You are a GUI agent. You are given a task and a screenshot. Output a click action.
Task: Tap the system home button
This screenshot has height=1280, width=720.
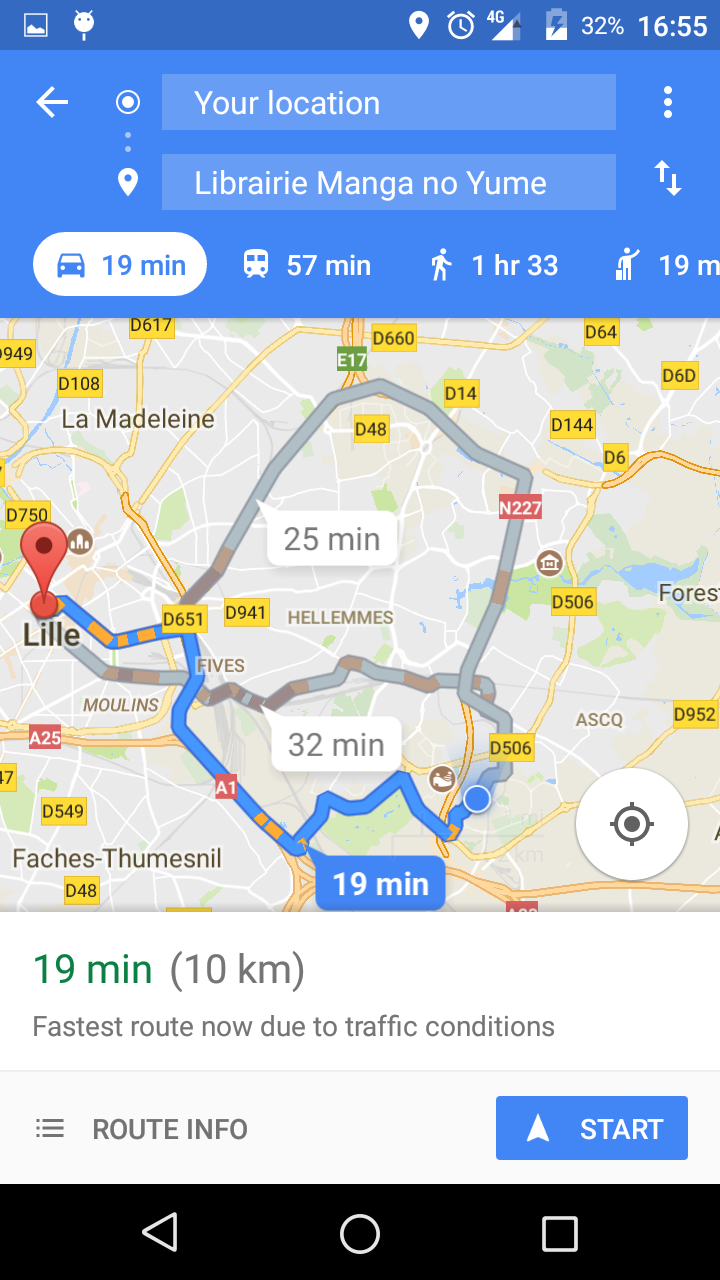pos(360,1233)
